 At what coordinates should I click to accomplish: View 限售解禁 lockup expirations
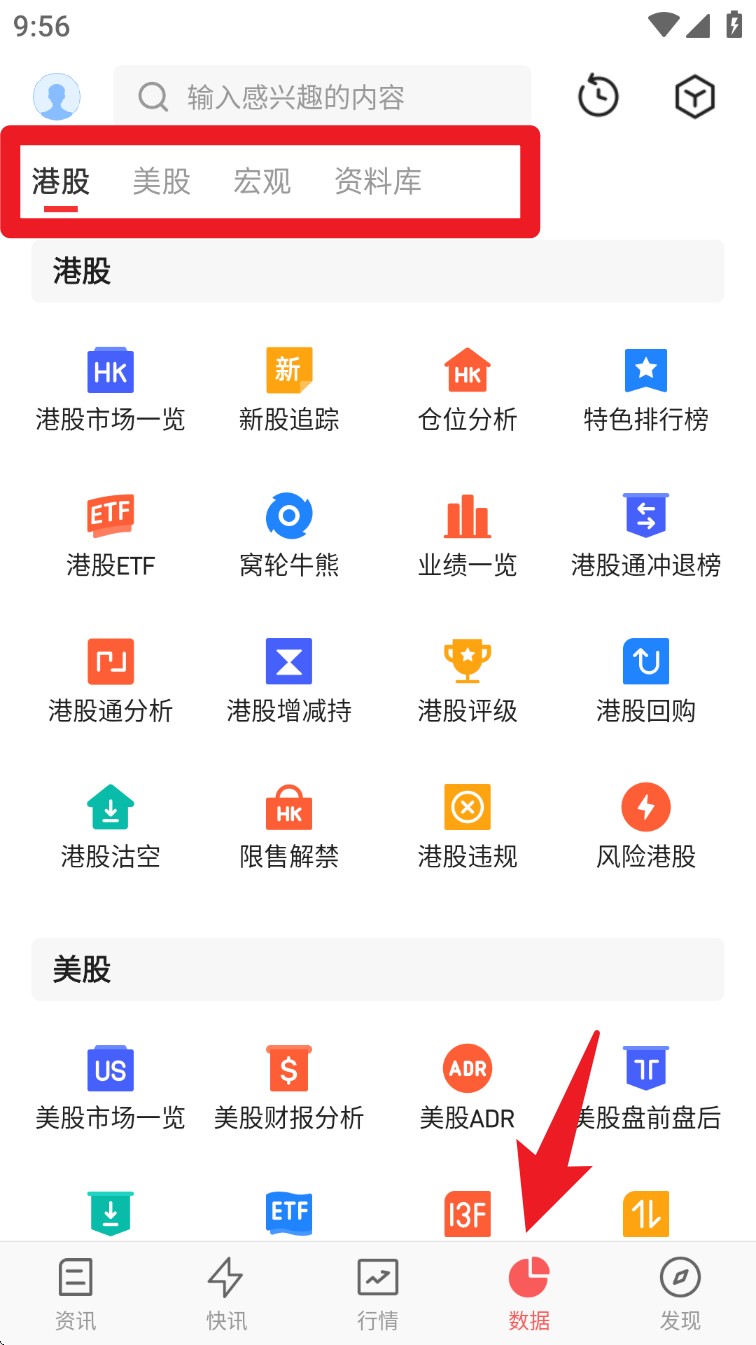pos(288,827)
